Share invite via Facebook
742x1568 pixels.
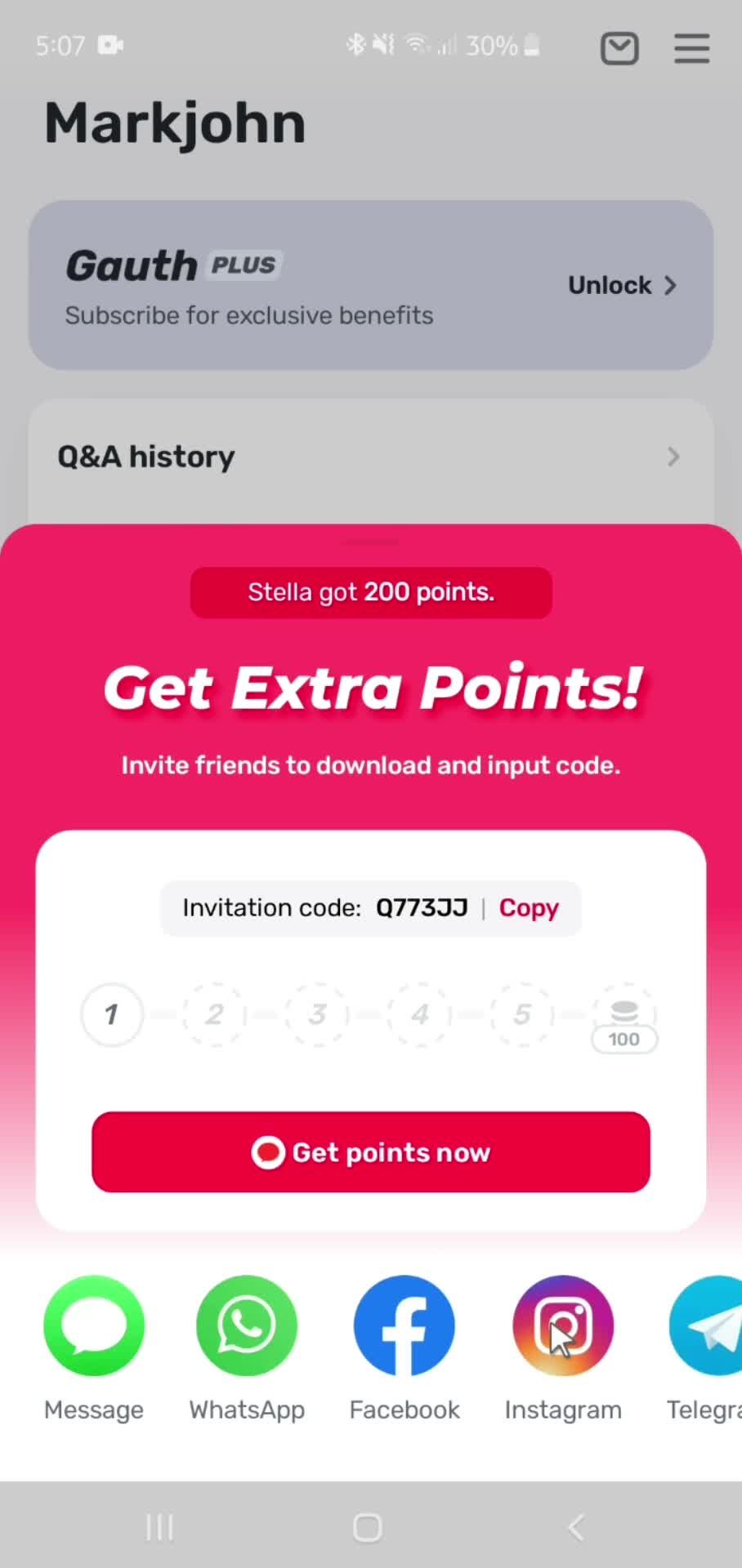405,1326
